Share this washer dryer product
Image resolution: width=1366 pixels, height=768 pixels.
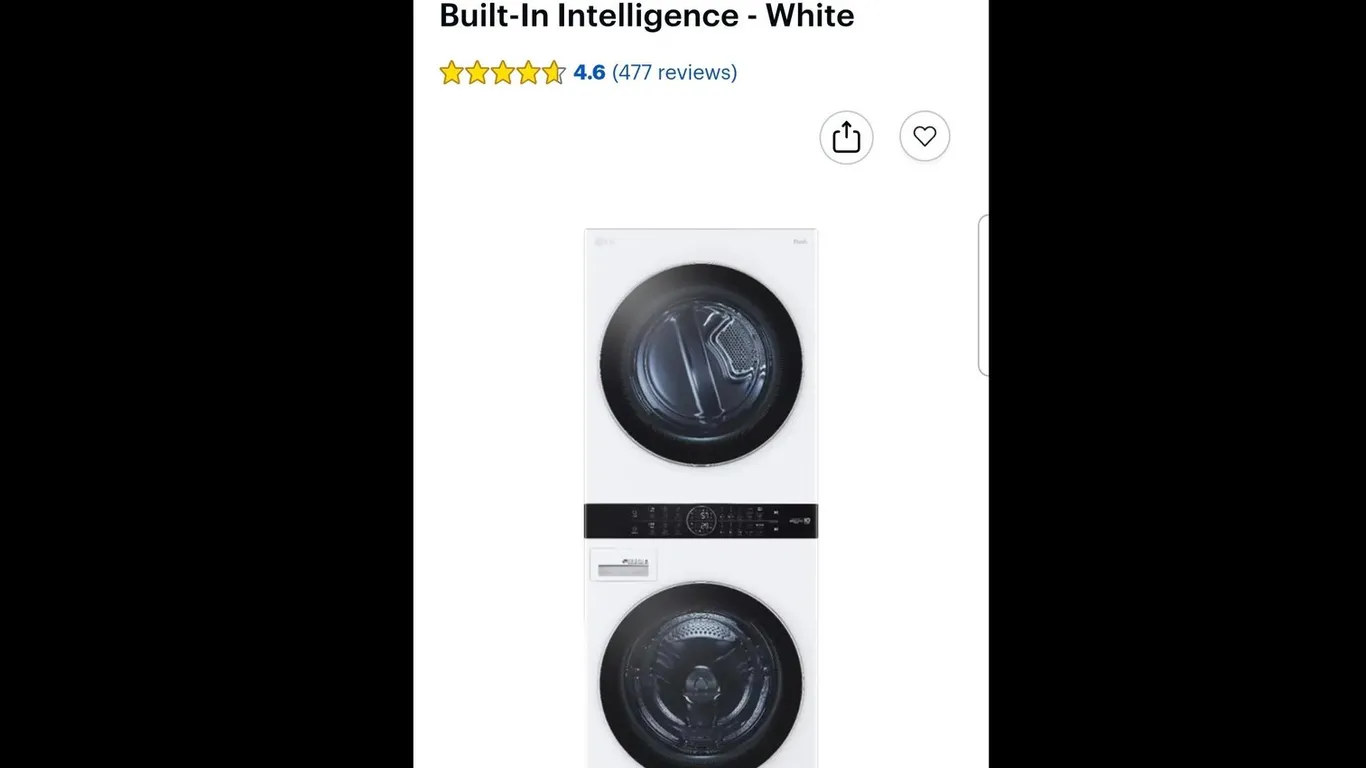846,137
